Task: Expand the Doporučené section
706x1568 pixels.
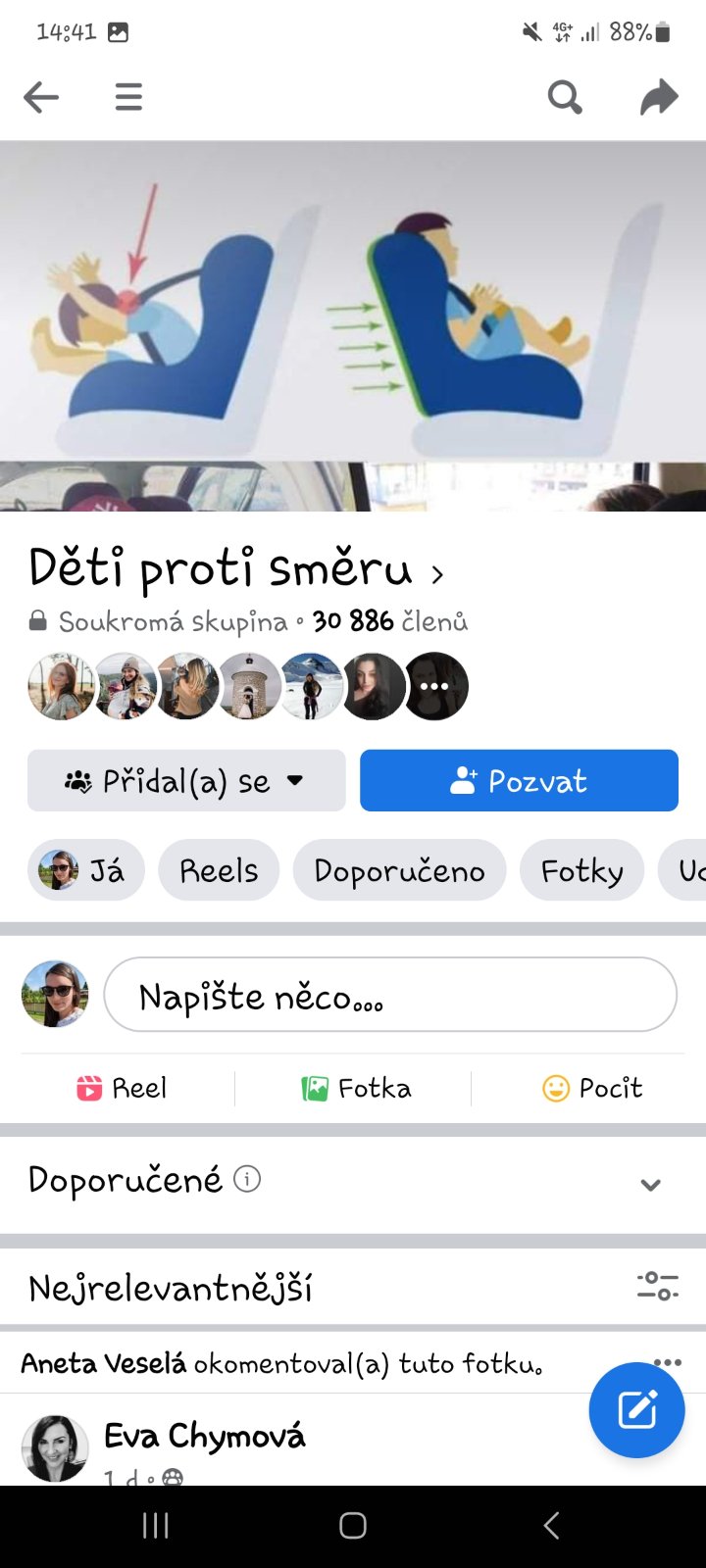Action: (649, 1184)
